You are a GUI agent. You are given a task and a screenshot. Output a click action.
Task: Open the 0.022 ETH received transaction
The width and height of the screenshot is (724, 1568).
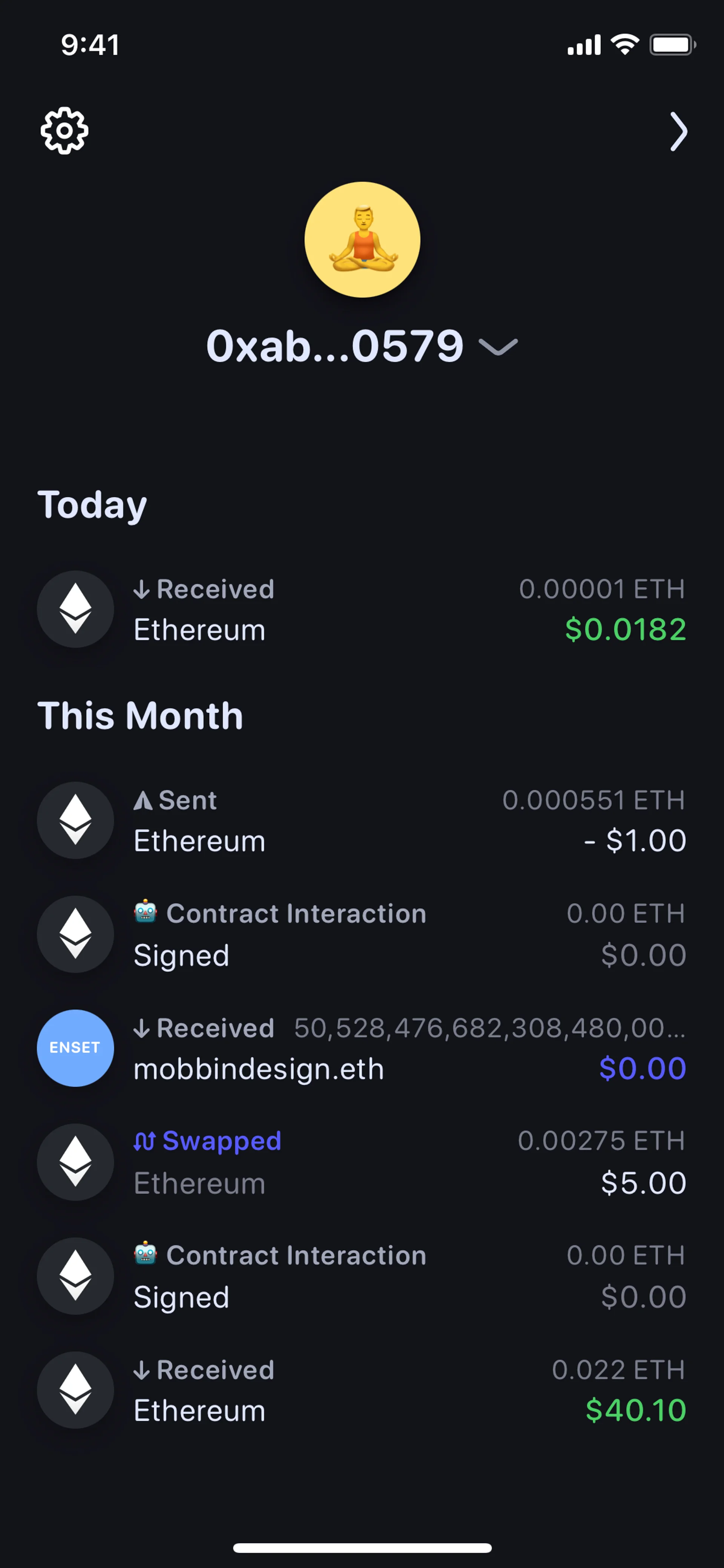click(362, 1390)
